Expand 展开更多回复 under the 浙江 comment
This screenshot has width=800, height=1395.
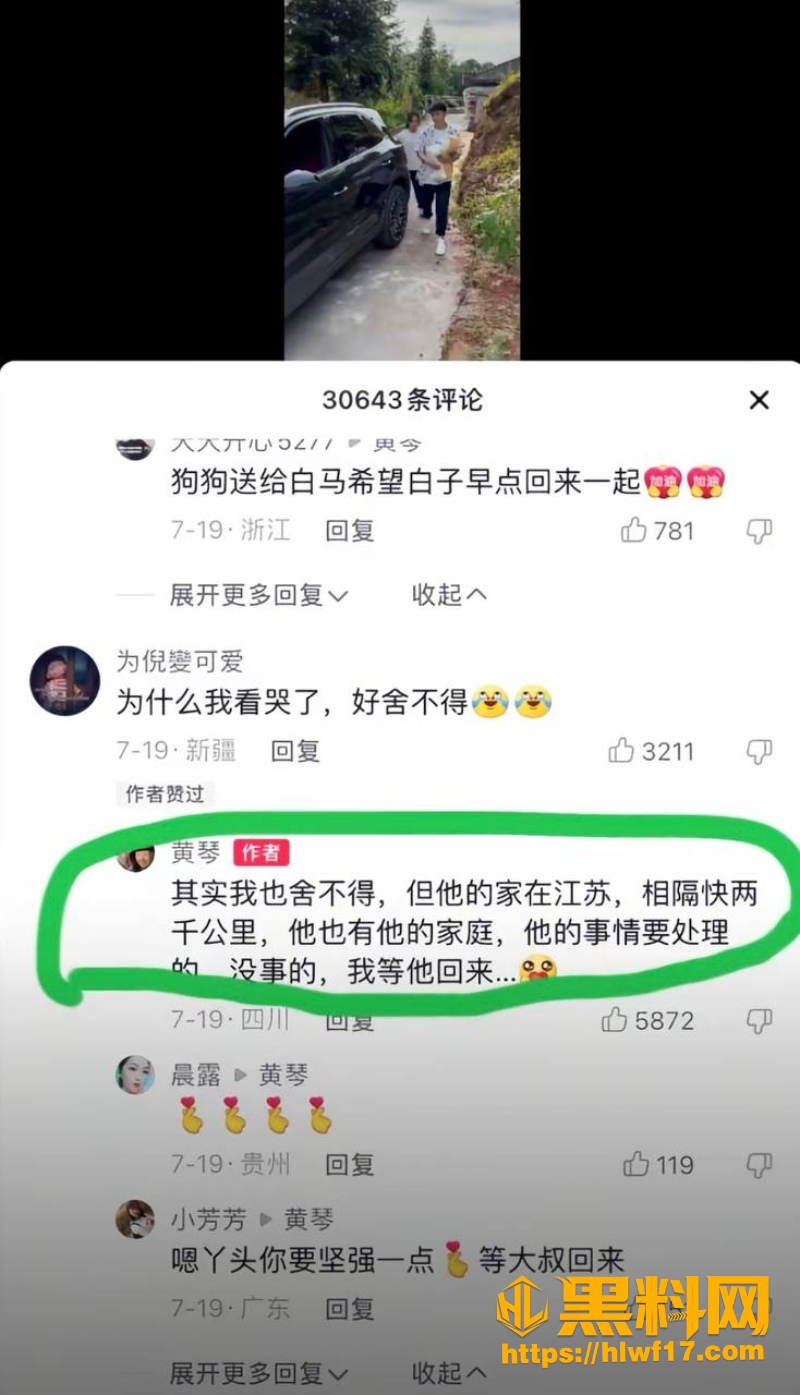click(x=258, y=595)
